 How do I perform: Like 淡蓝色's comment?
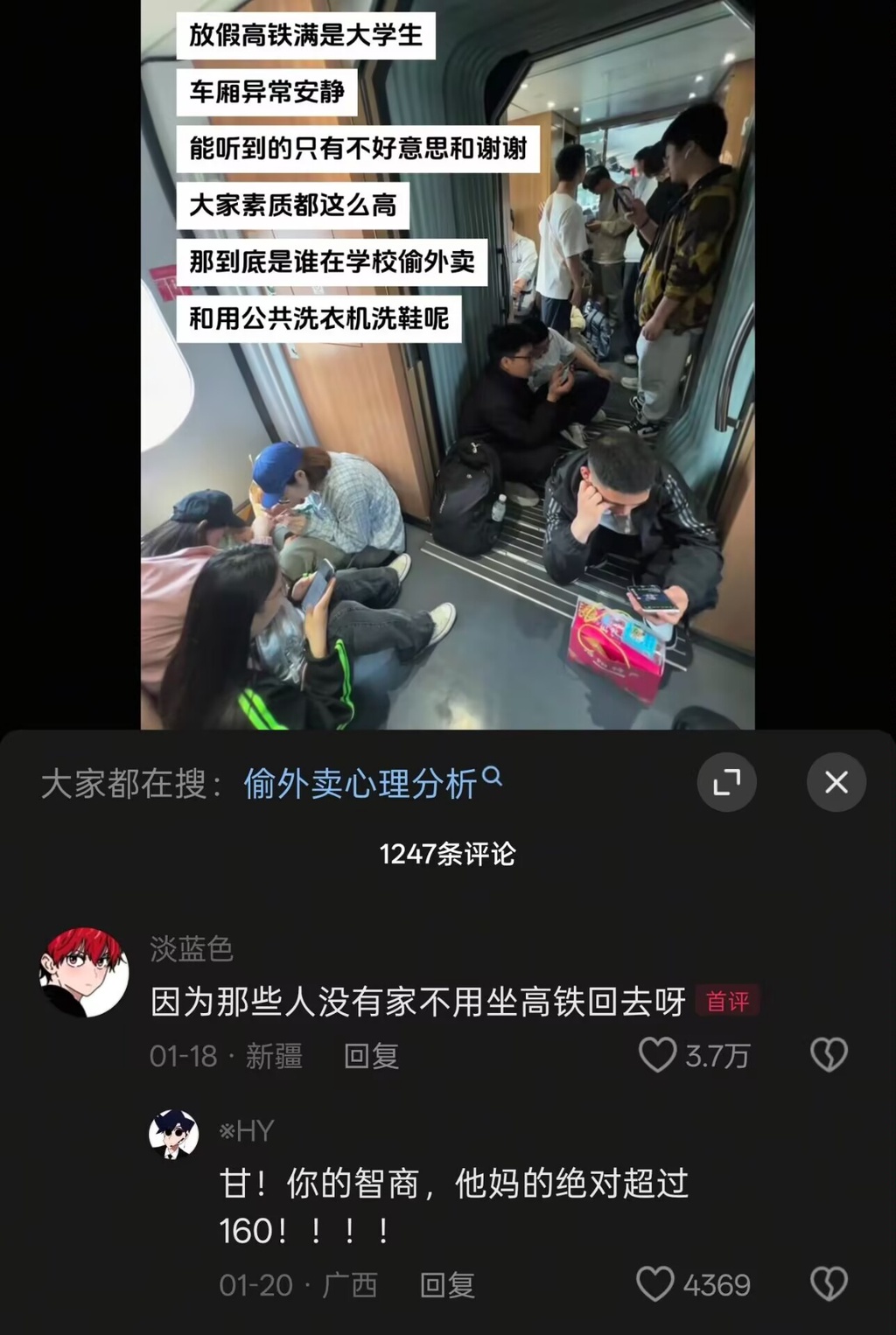coord(658,1055)
